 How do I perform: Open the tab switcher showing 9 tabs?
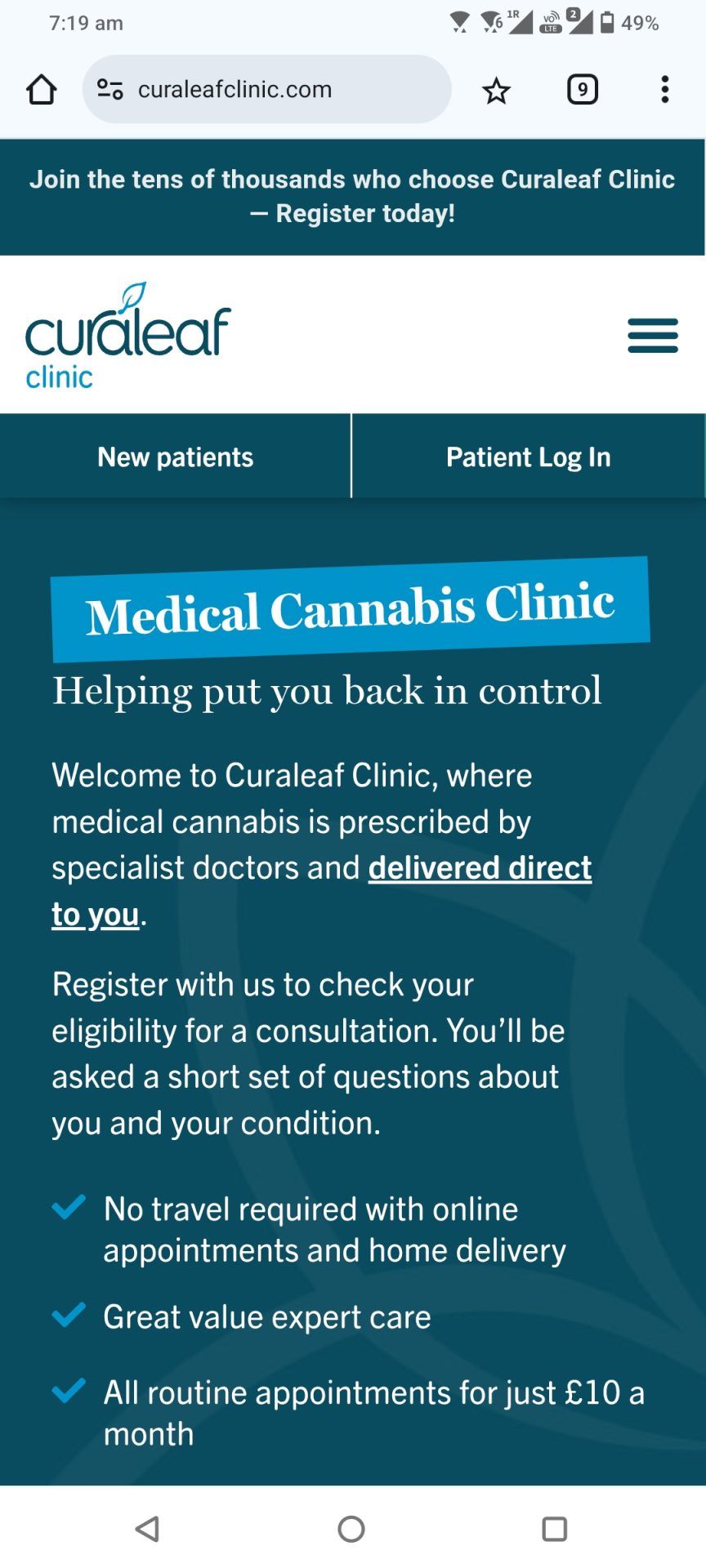[x=582, y=90]
